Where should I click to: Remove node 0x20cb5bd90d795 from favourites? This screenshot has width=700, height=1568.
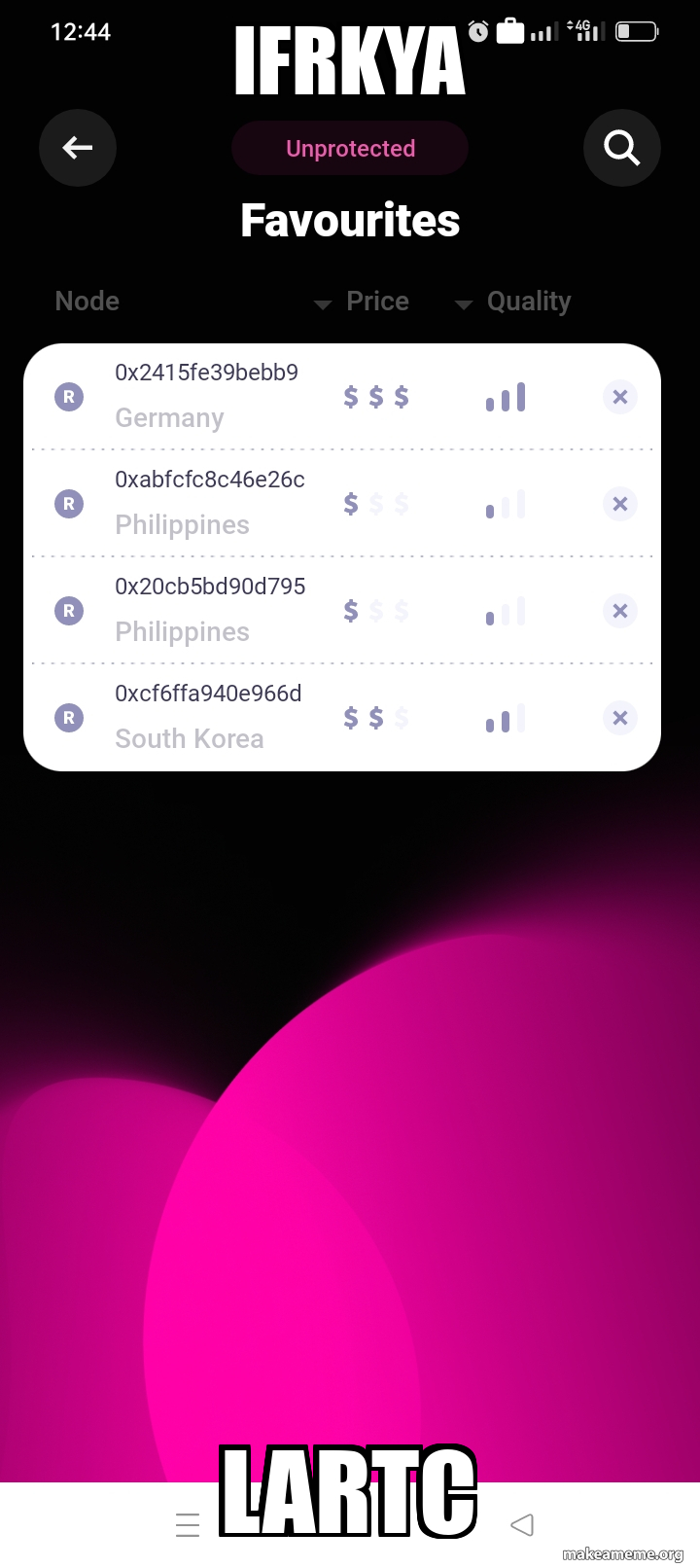point(620,611)
